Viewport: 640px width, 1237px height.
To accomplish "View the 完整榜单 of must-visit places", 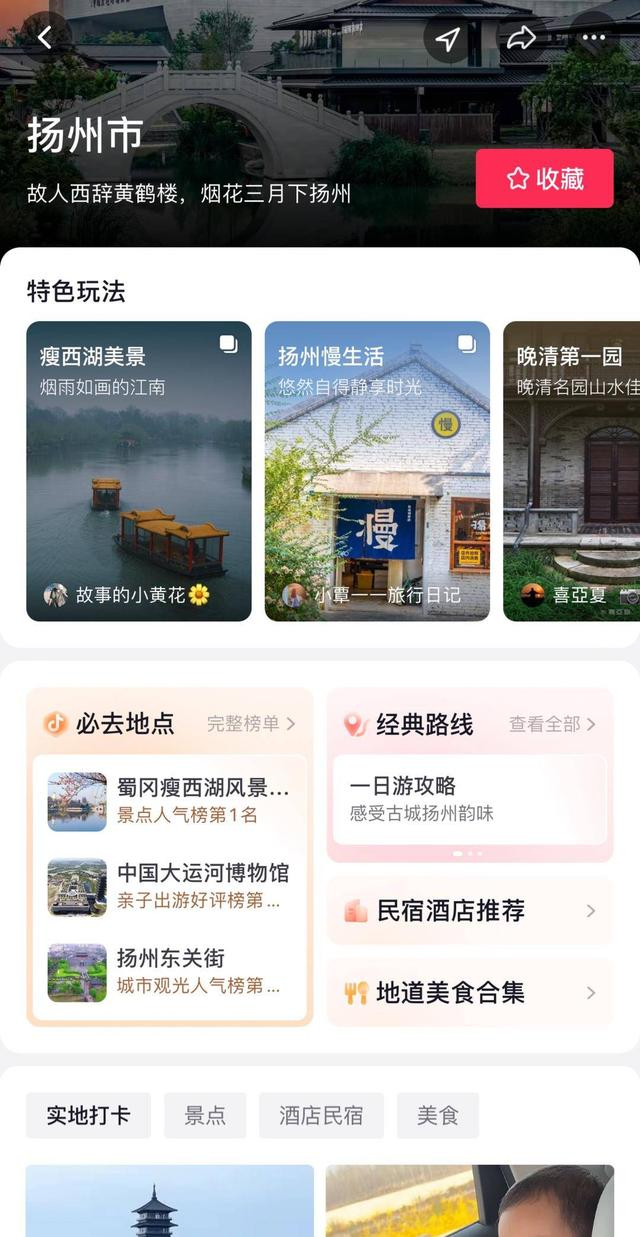I will 251,723.
